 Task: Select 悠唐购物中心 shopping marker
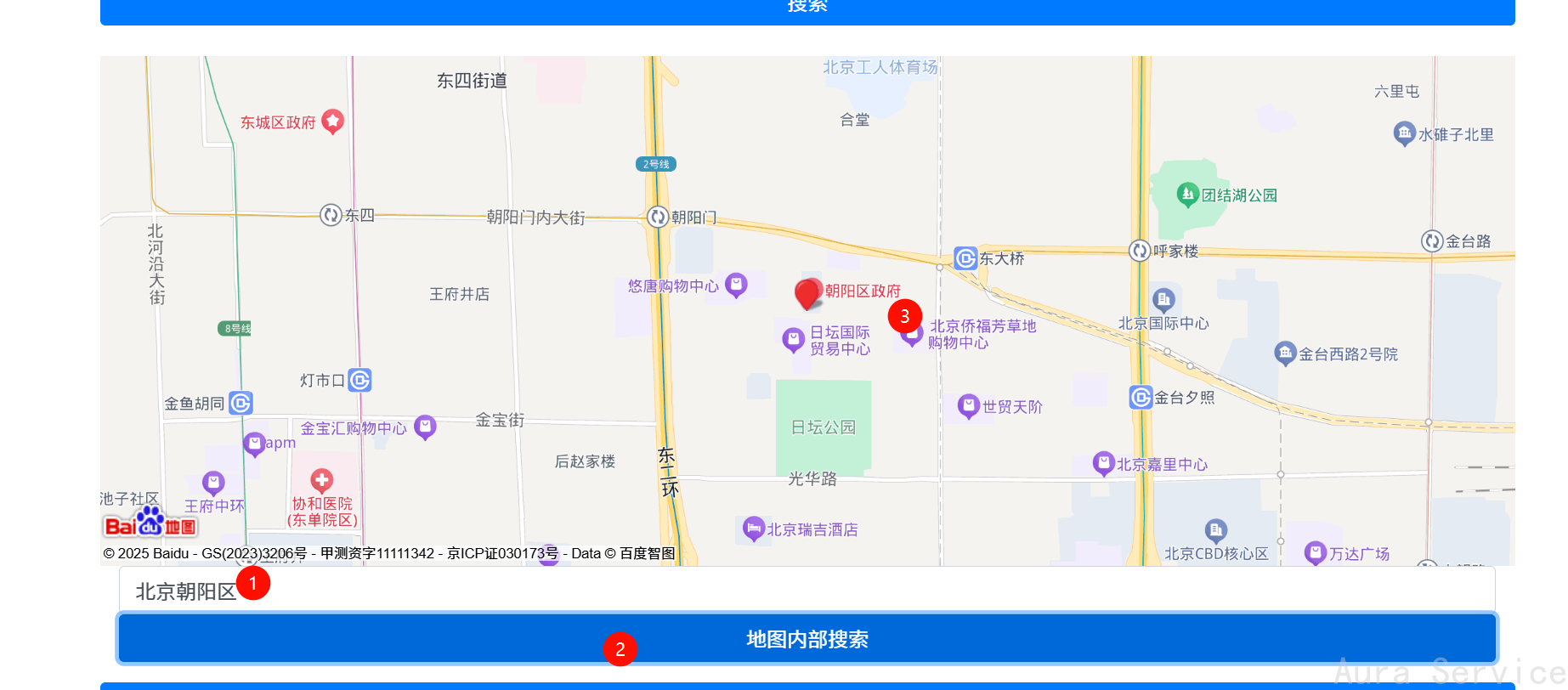coord(736,285)
